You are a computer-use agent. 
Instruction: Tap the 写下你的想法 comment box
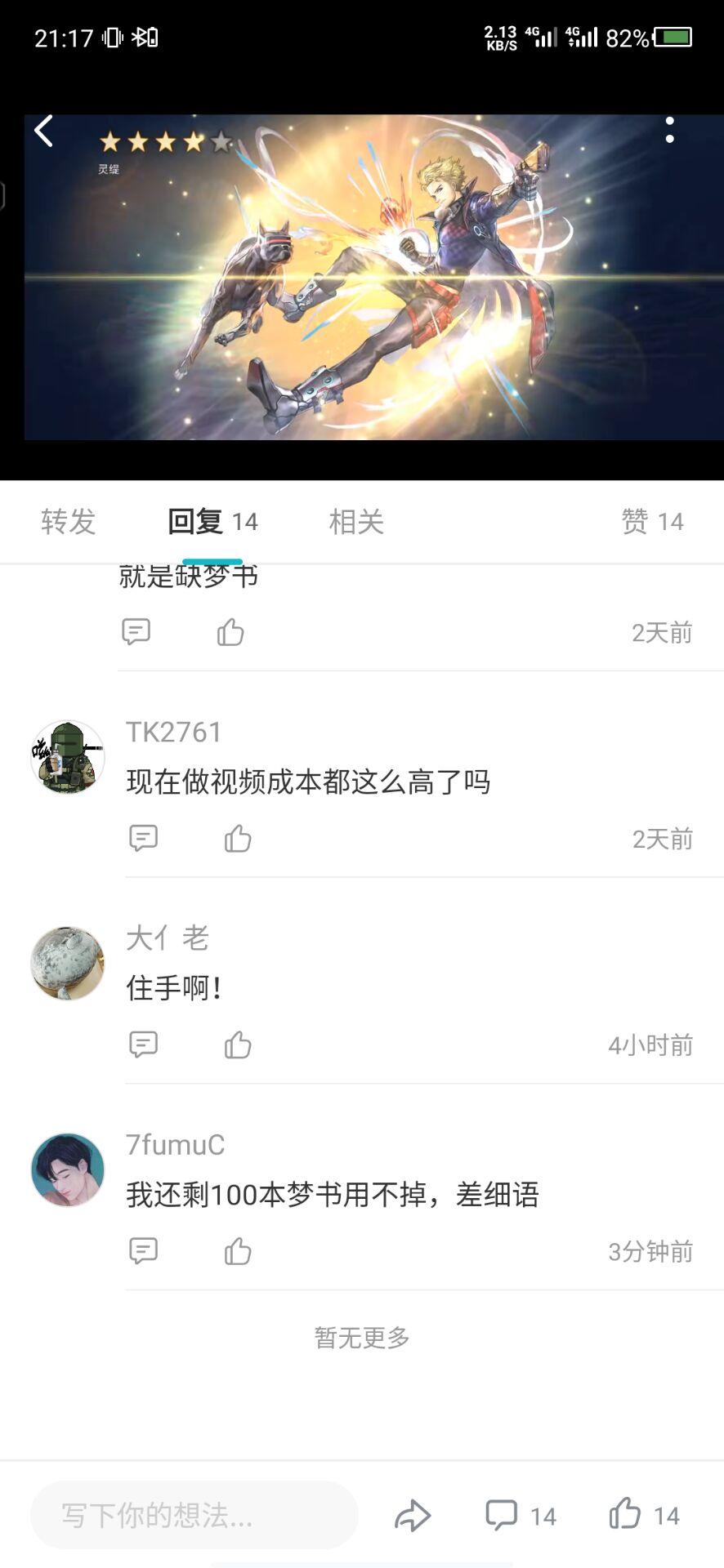tap(194, 1516)
